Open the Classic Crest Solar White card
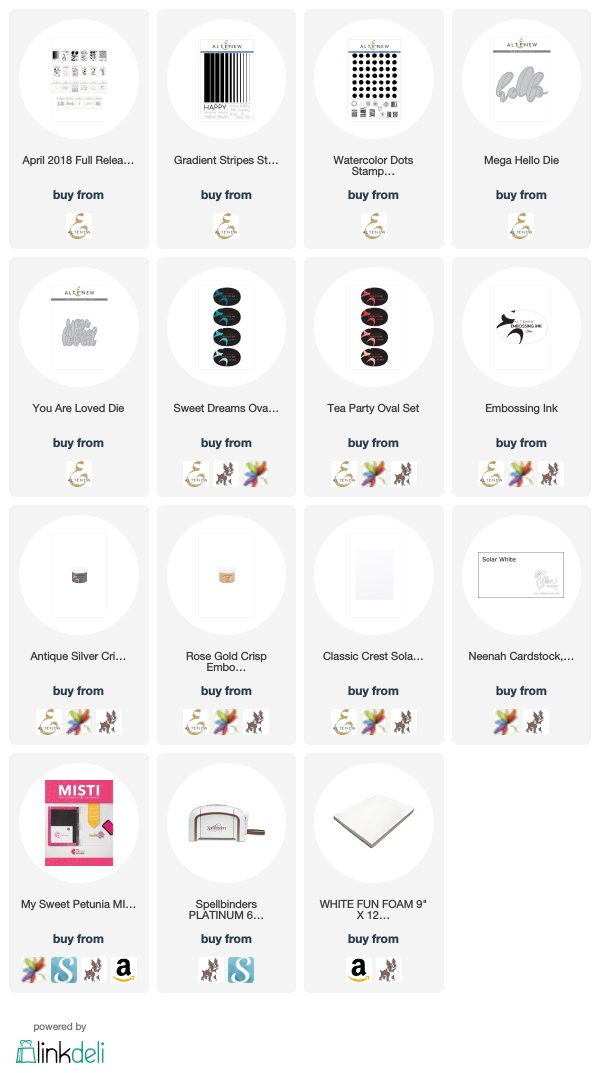 (374, 625)
